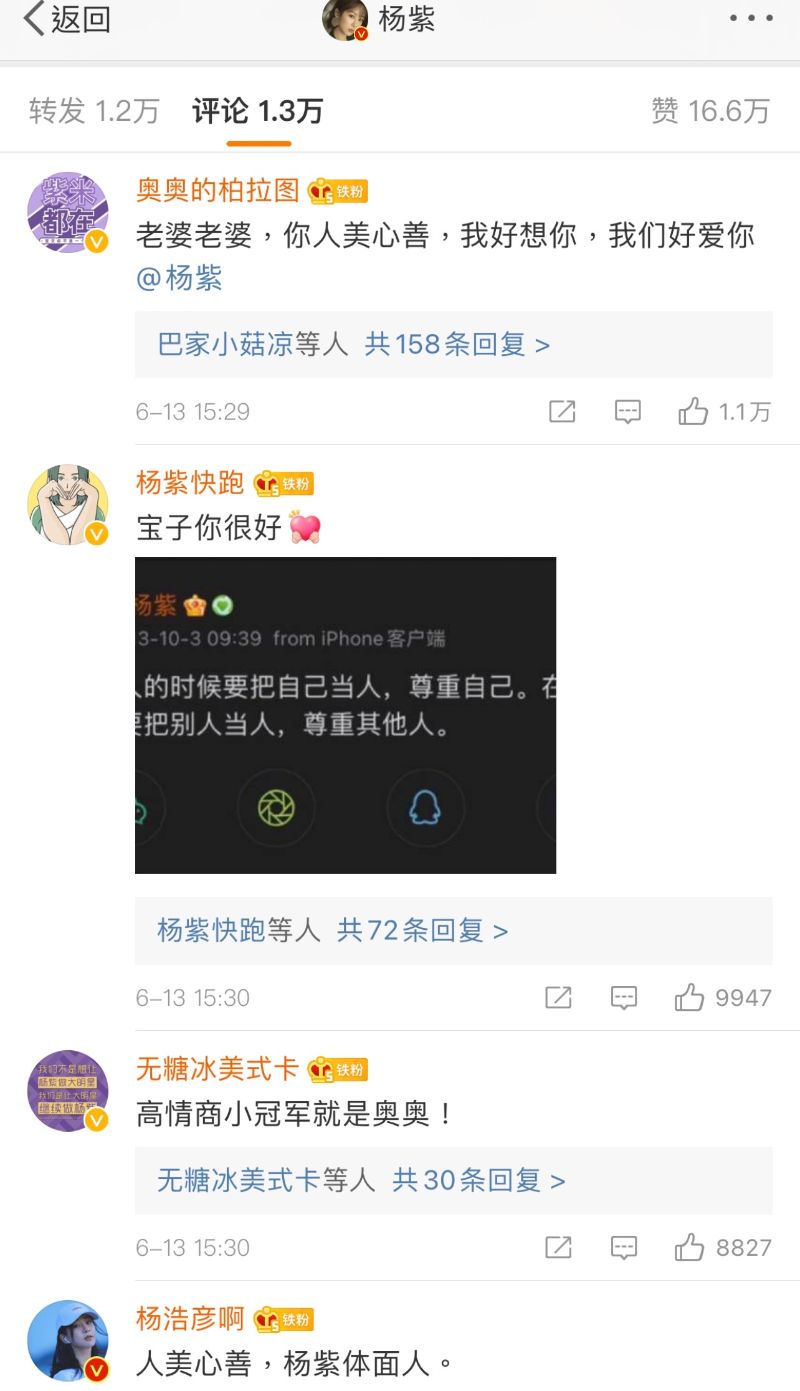Reply to 奥奥的柏拉图's comment via comment icon
Screen dimensions: 800x1391
point(627,411)
